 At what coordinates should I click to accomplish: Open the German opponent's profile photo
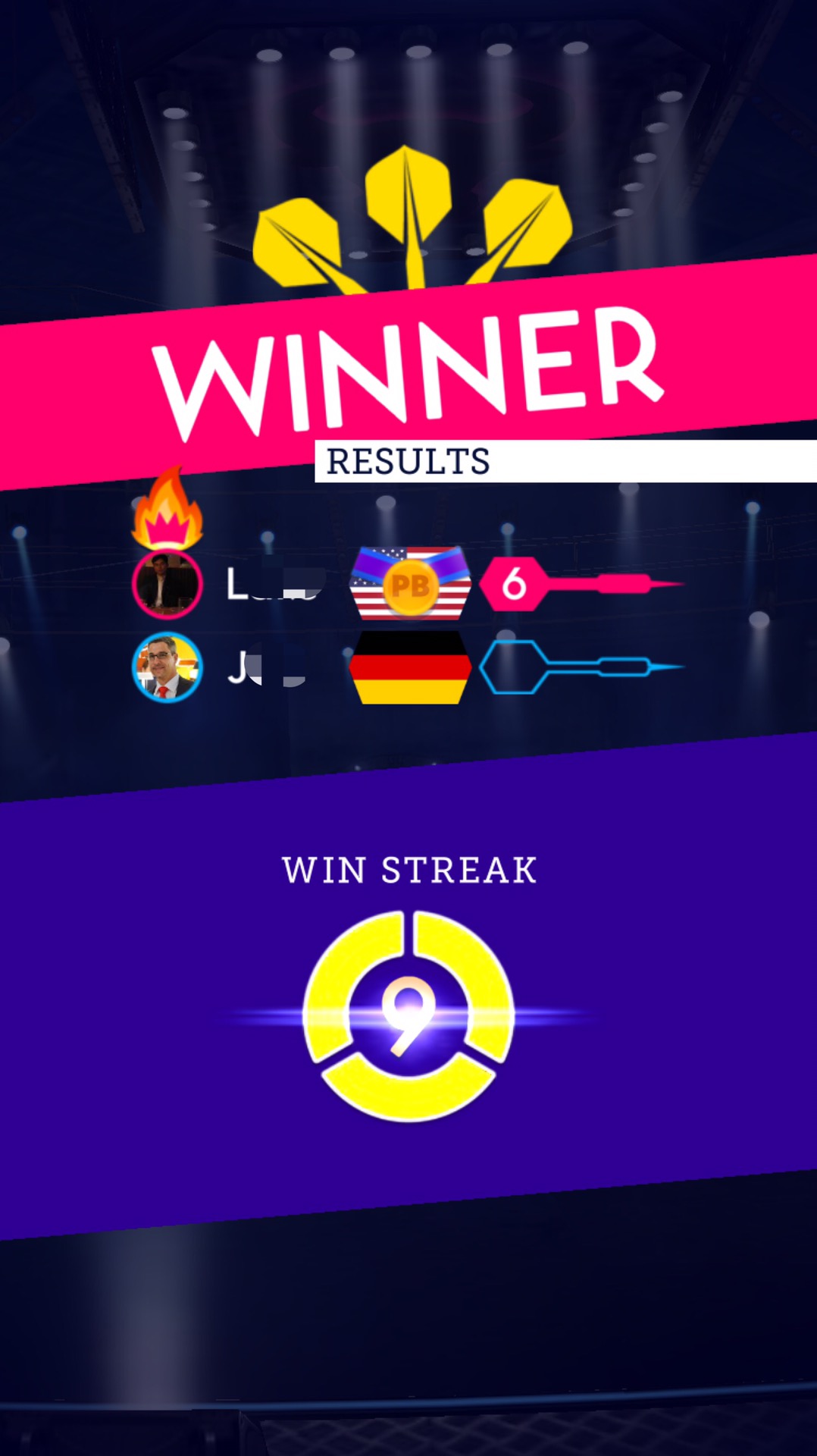click(x=167, y=667)
